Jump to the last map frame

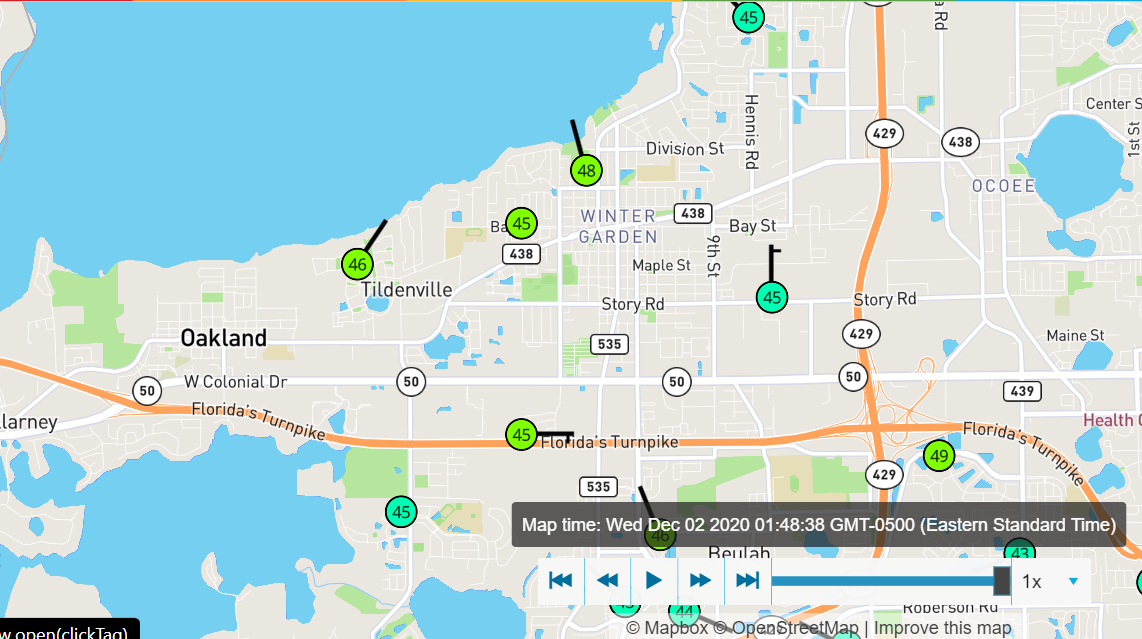coord(747,580)
